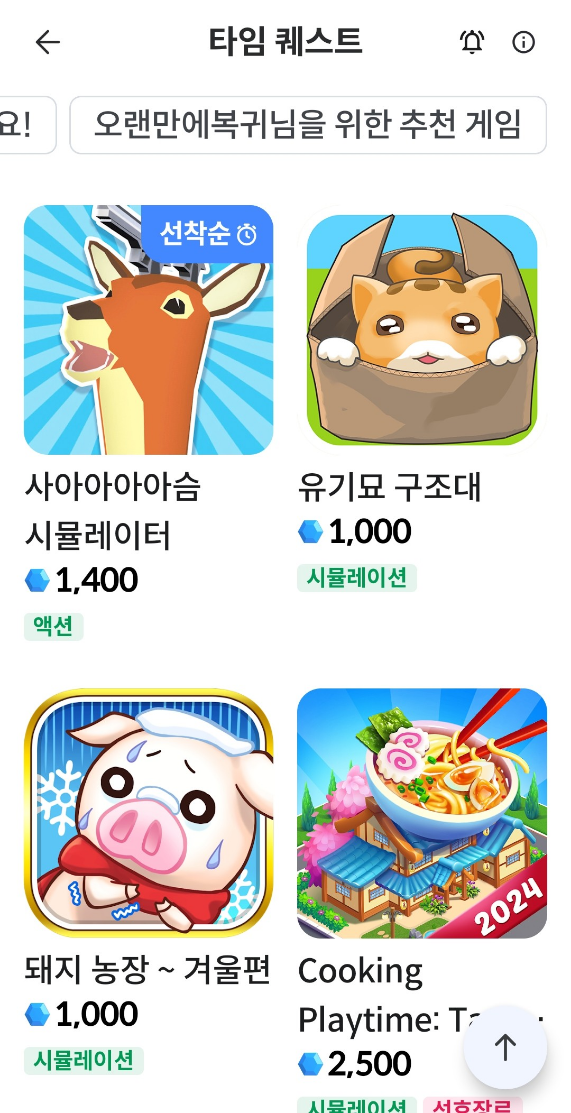Open the info icon

click(x=523, y=43)
